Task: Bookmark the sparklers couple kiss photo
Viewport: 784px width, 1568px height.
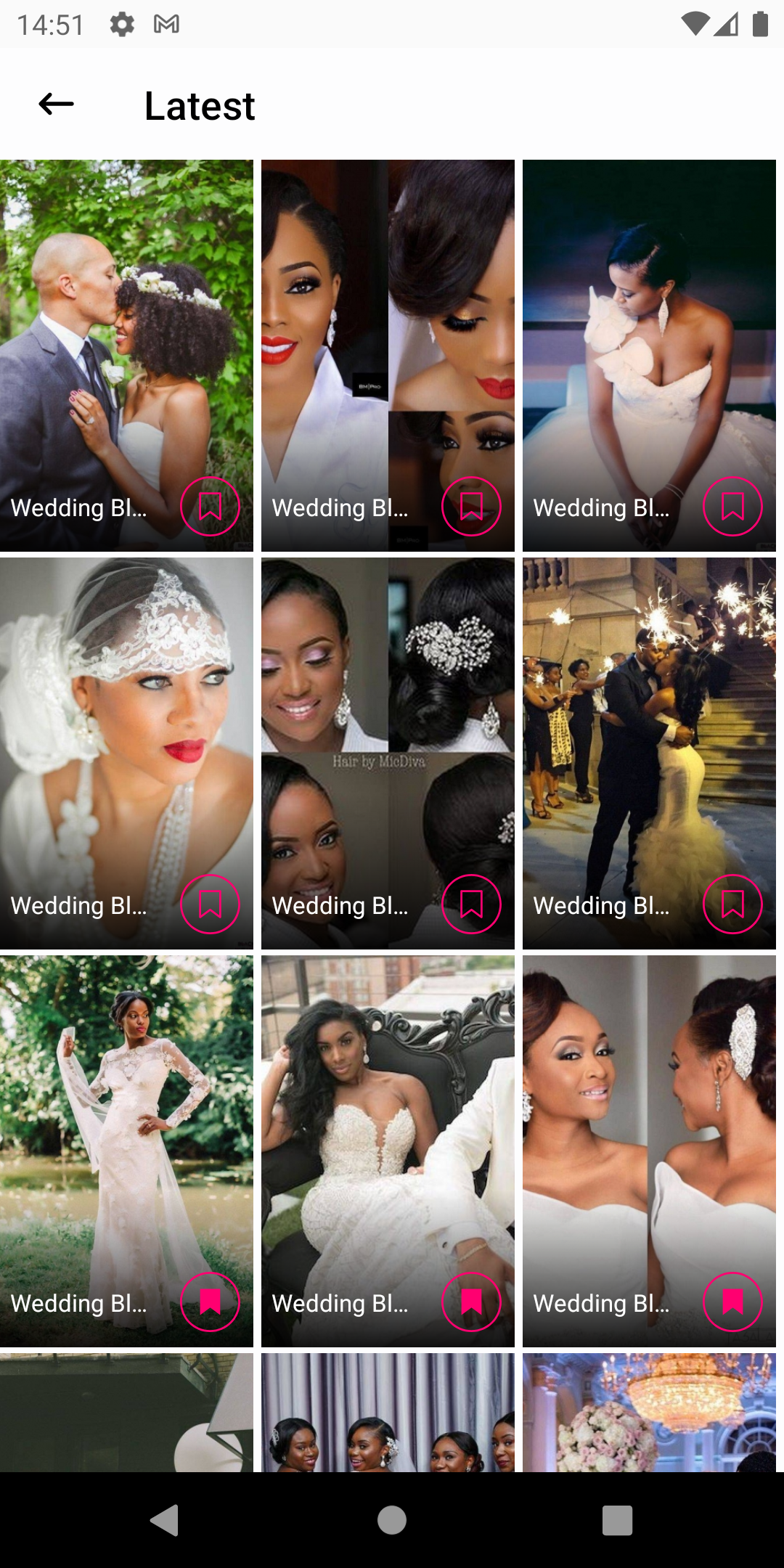Action: 732,904
